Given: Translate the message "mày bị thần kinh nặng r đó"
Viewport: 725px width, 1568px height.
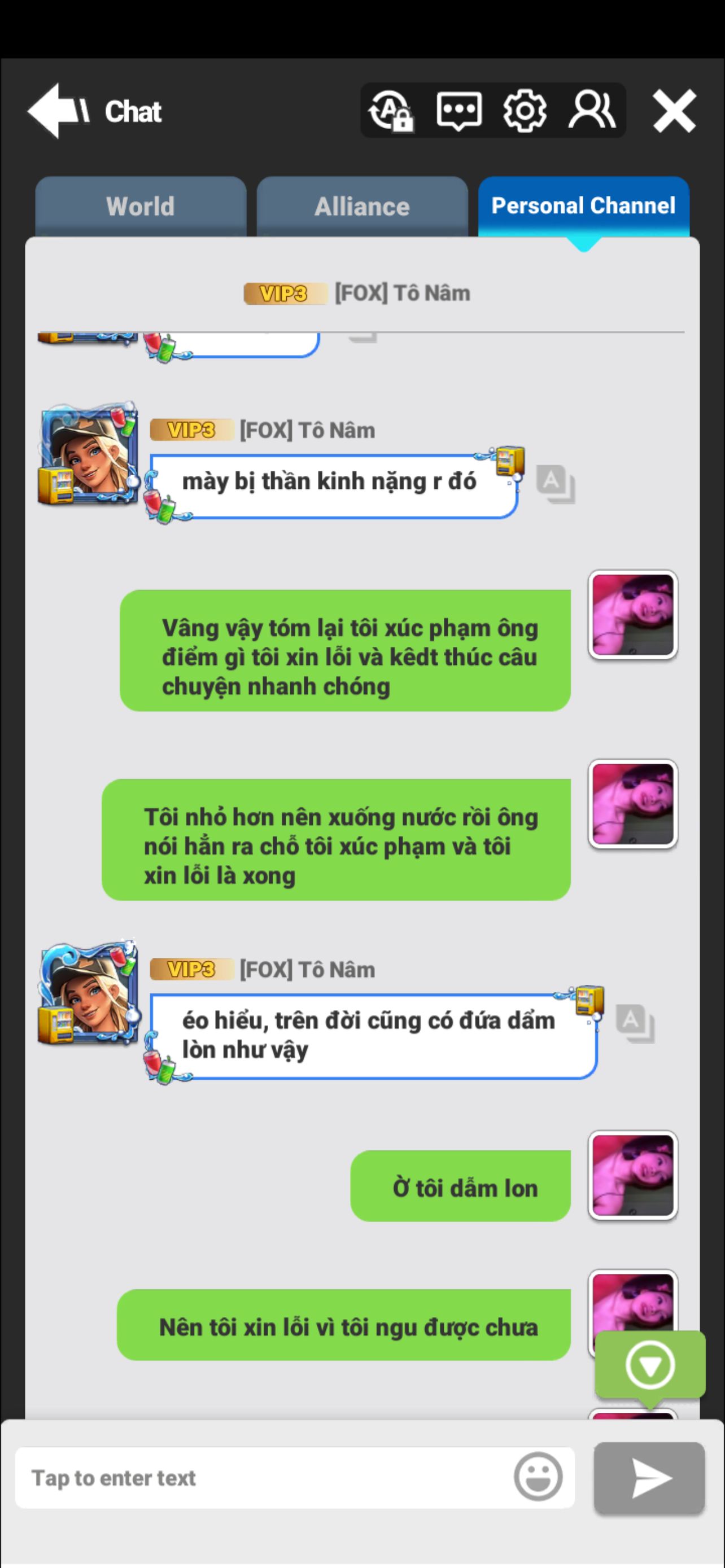Looking at the screenshot, I should [x=555, y=484].
